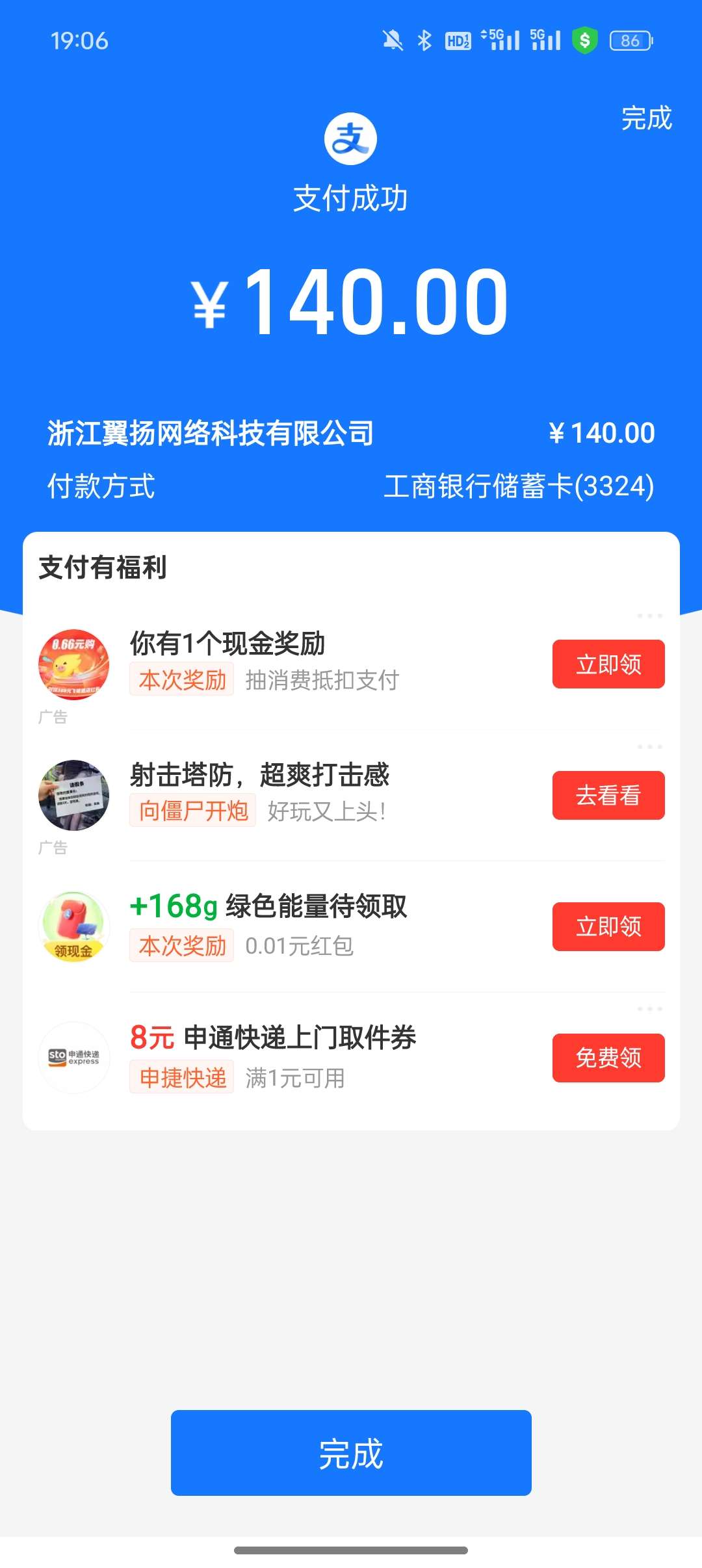Tap 去看看 for the 射击塔防 game ad
This screenshot has height=1568, width=702.
point(608,795)
